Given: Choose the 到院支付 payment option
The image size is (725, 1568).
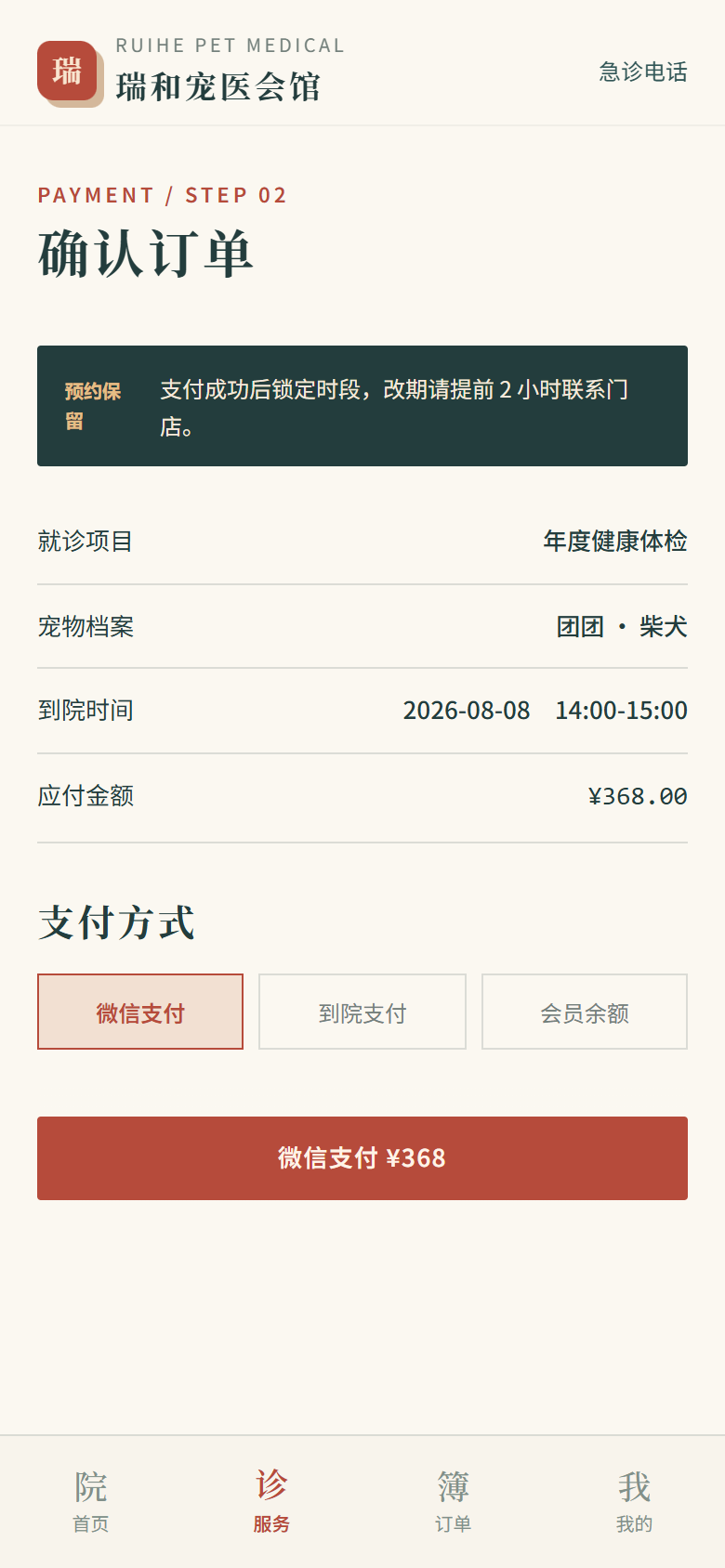Looking at the screenshot, I should (362, 1012).
